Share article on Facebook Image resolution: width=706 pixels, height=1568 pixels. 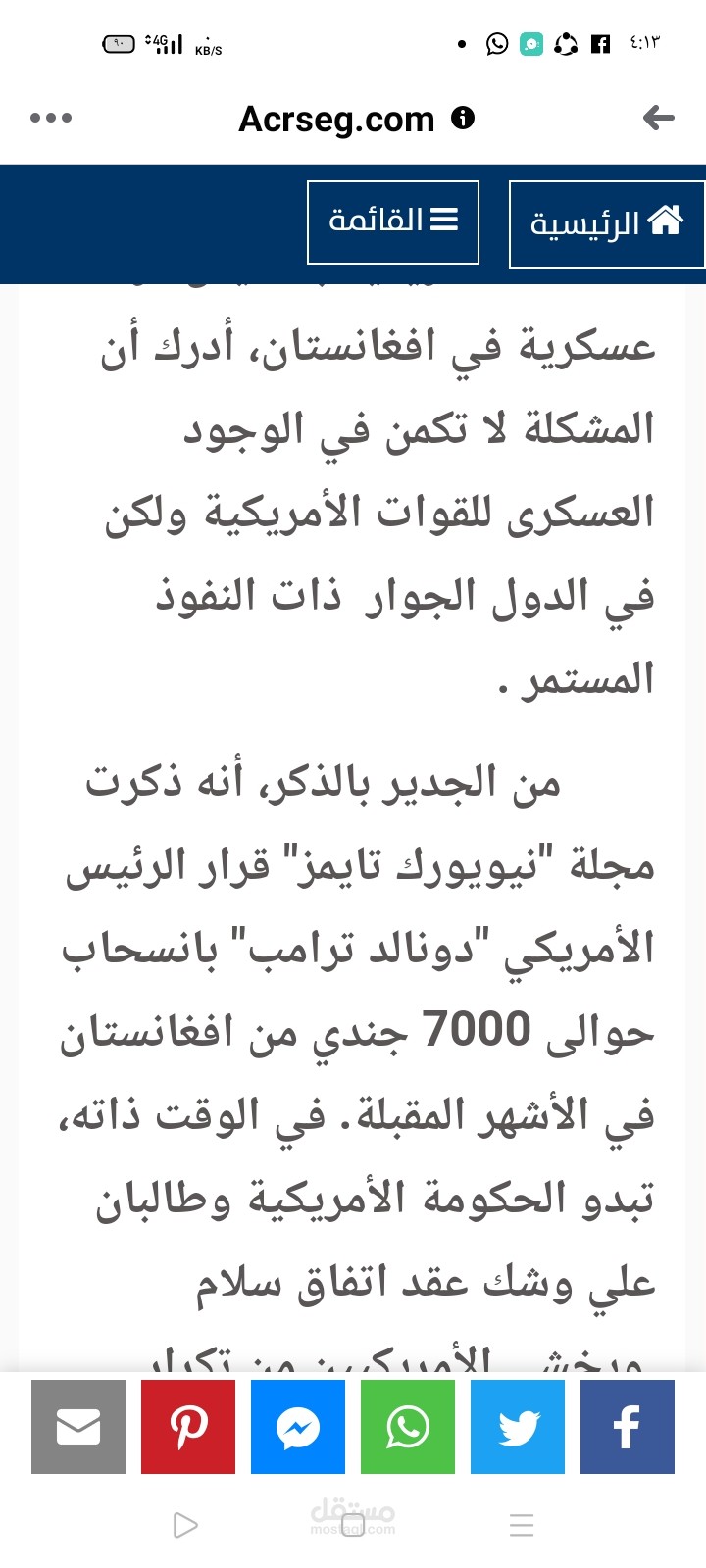pos(628,1426)
